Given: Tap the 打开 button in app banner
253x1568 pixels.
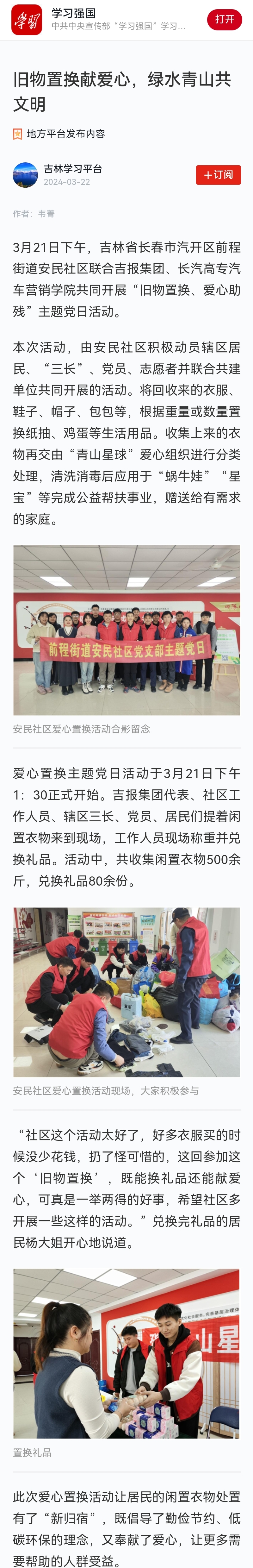Looking at the screenshot, I should [x=225, y=20].
